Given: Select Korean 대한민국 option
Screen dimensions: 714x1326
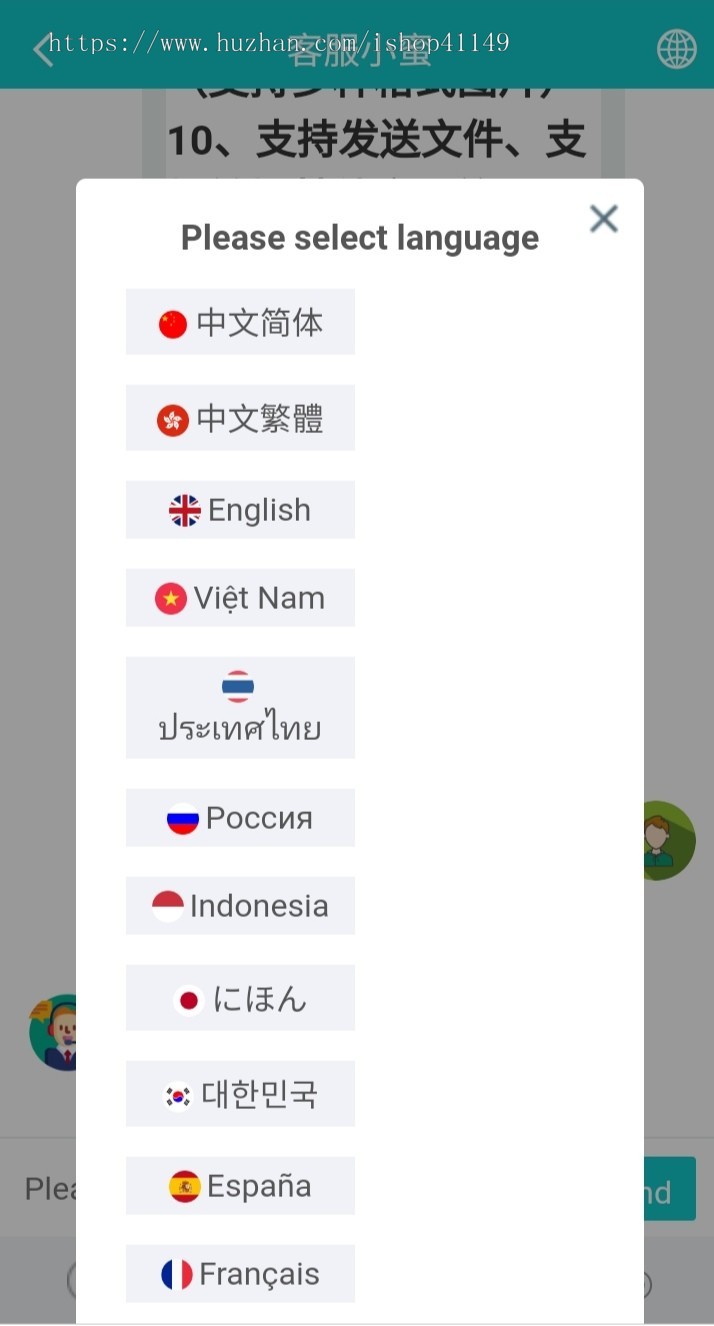Looking at the screenshot, I should point(240,1094).
